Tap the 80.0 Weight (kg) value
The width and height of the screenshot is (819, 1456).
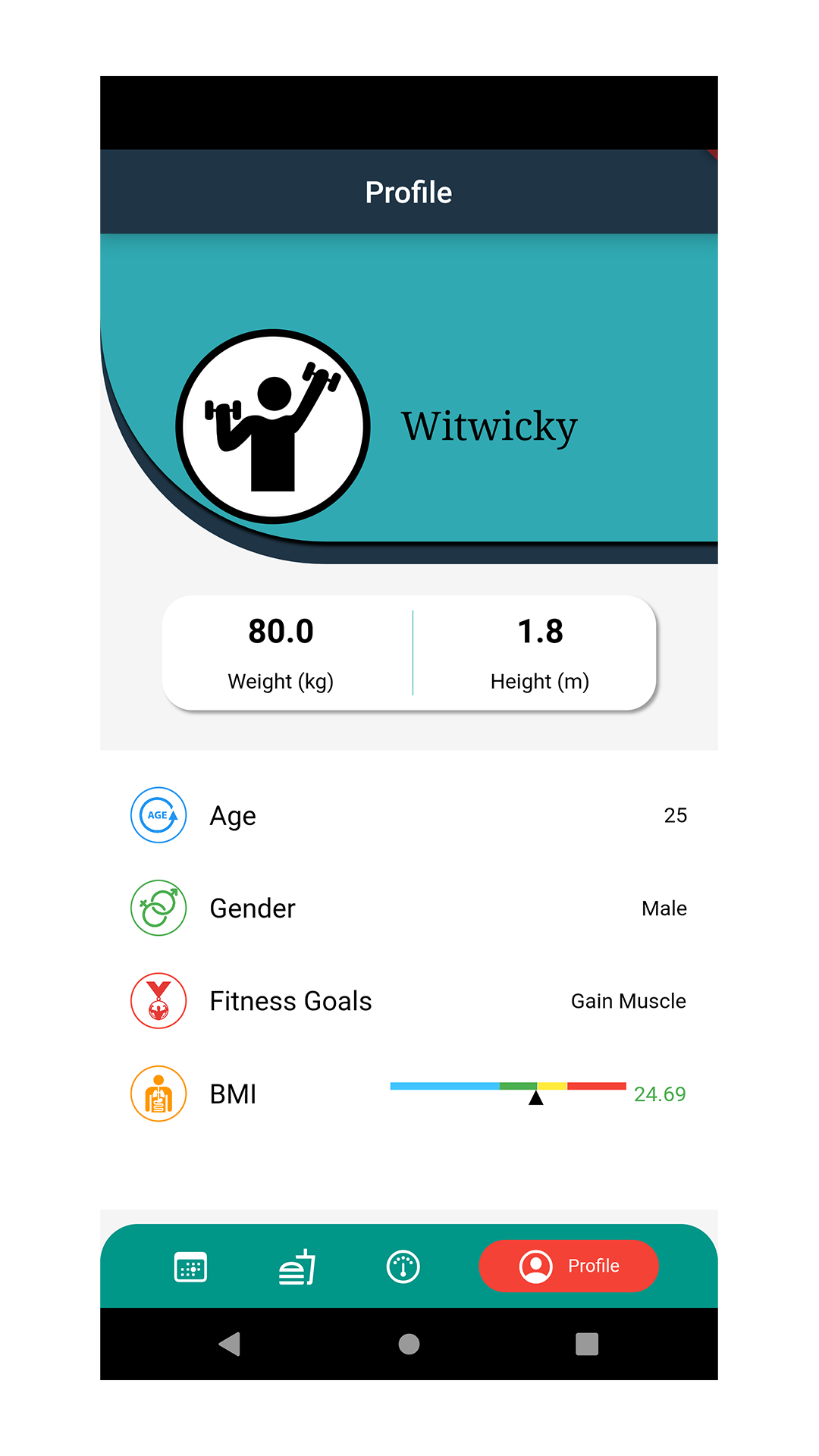(281, 653)
